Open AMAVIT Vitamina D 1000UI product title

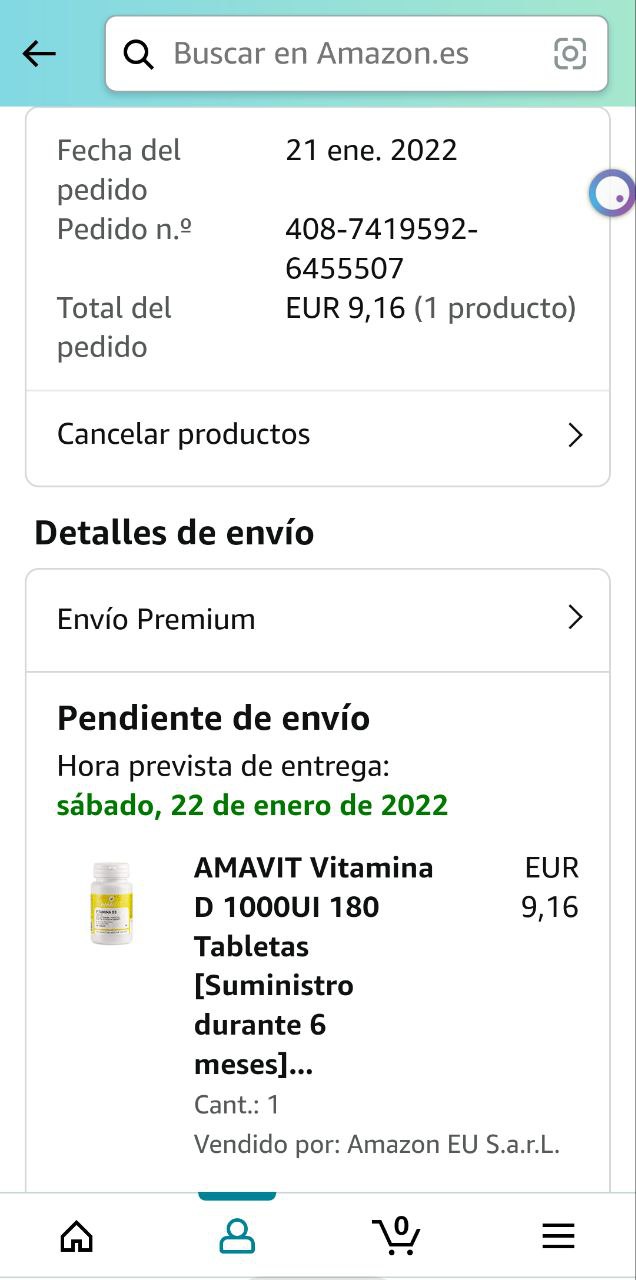[x=314, y=965]
